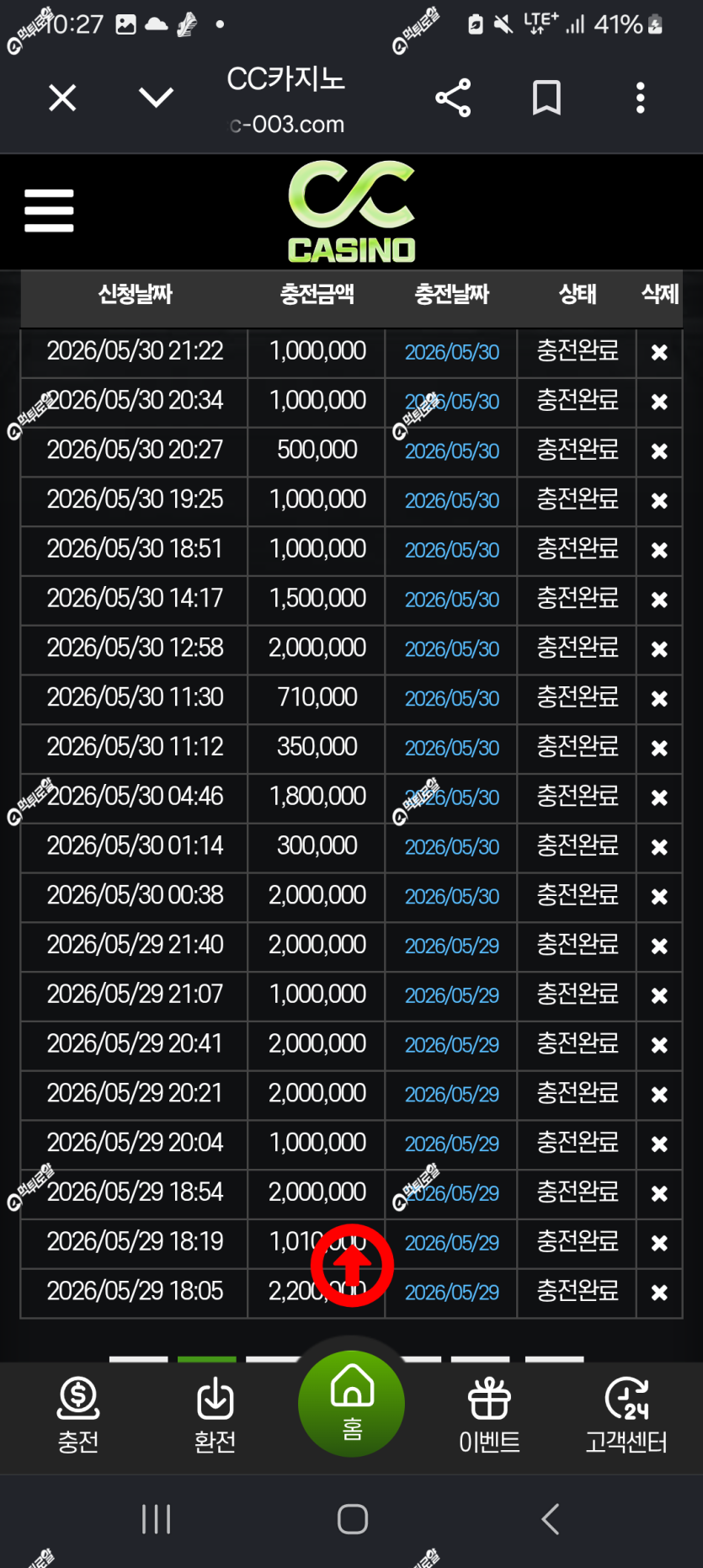The width and height of the screenshot is (703, 1568).
Task: Delete the 2026/05/30 21:22 charge record
Action: point(659,353)
